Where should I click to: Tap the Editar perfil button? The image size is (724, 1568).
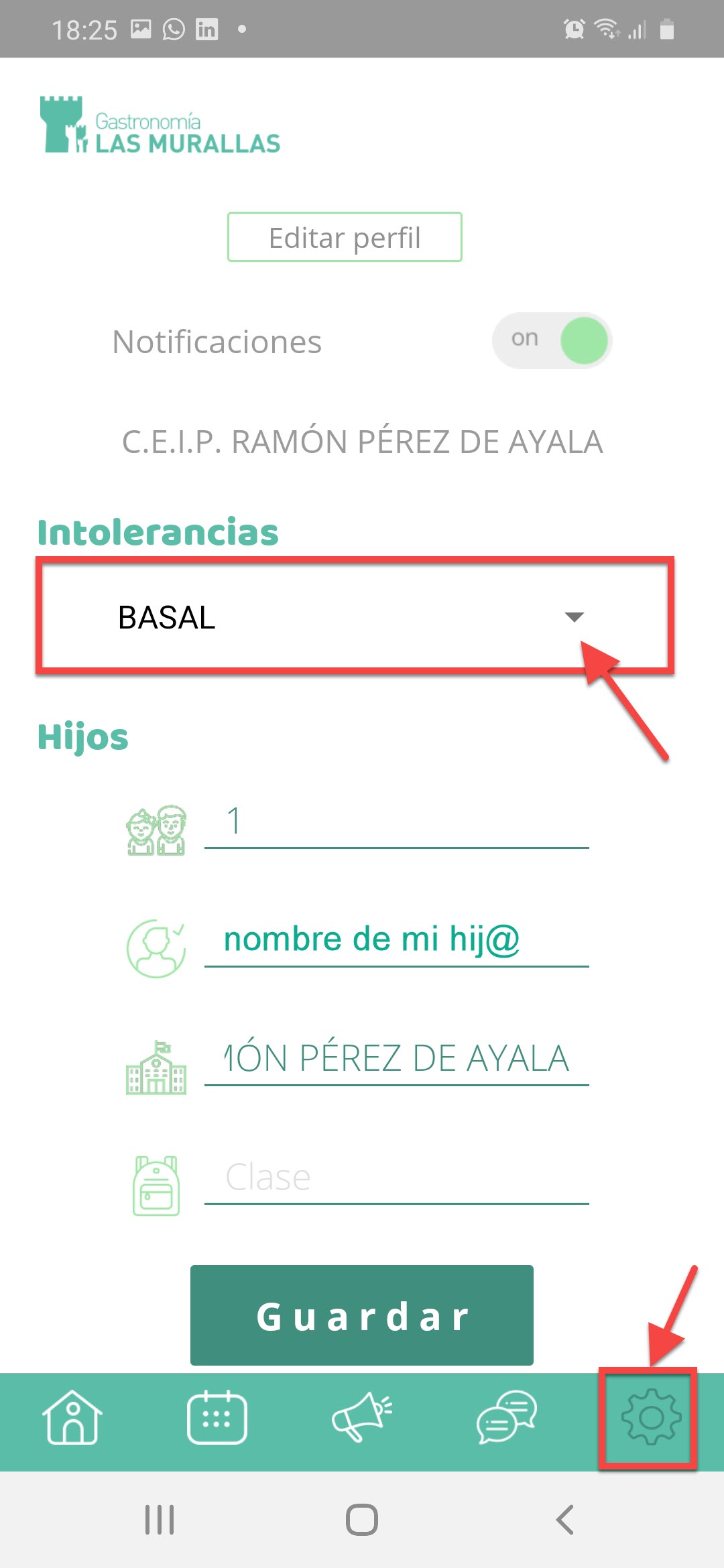point(345,237)
